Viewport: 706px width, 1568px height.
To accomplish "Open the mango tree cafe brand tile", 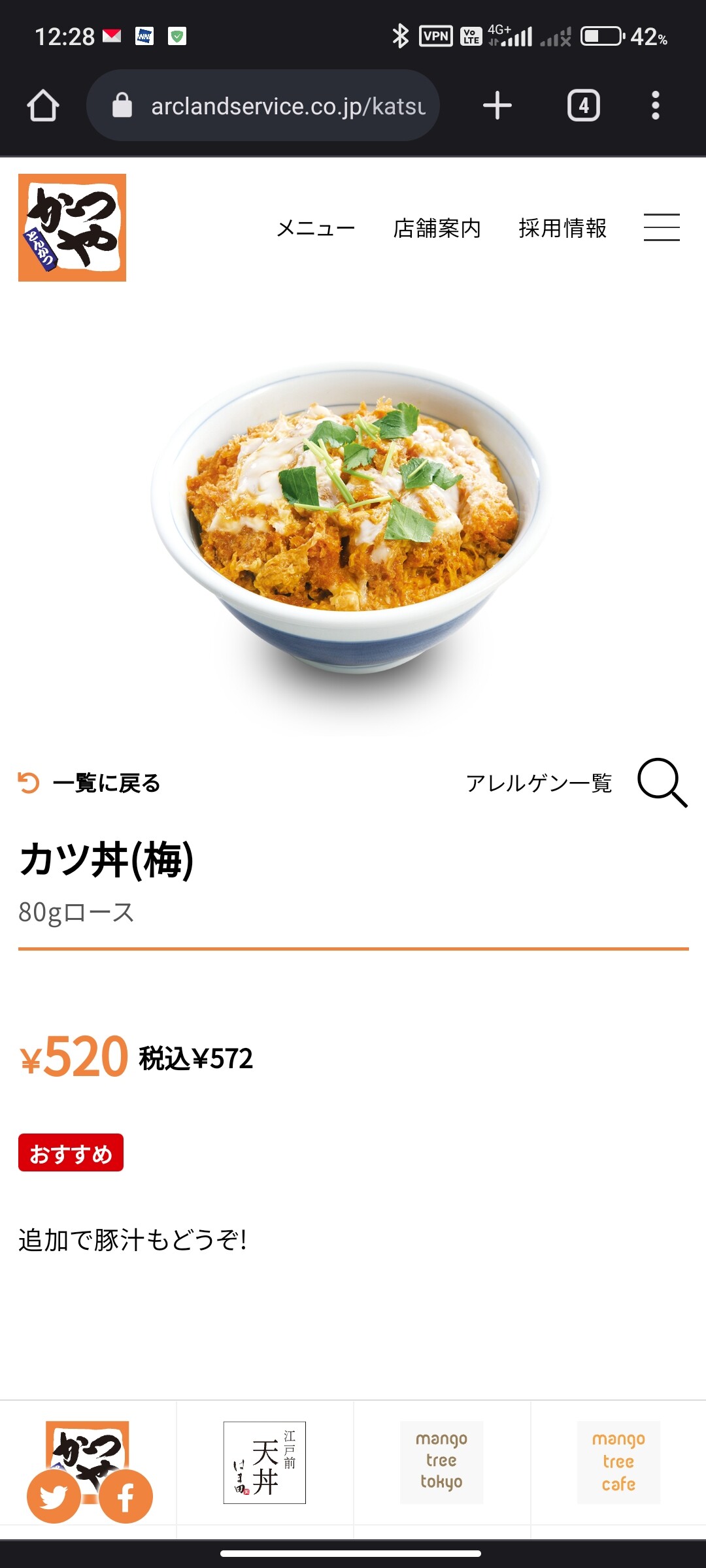I will 618,1462.
